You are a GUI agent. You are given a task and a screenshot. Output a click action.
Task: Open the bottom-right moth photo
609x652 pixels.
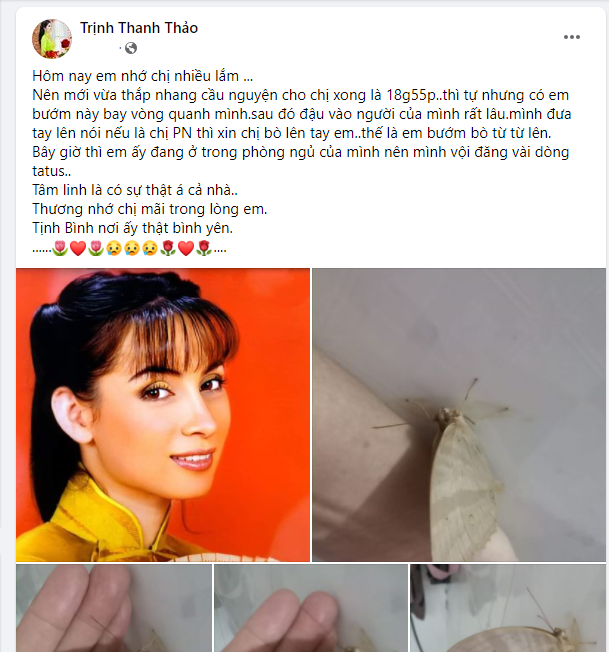pos(508,608)
